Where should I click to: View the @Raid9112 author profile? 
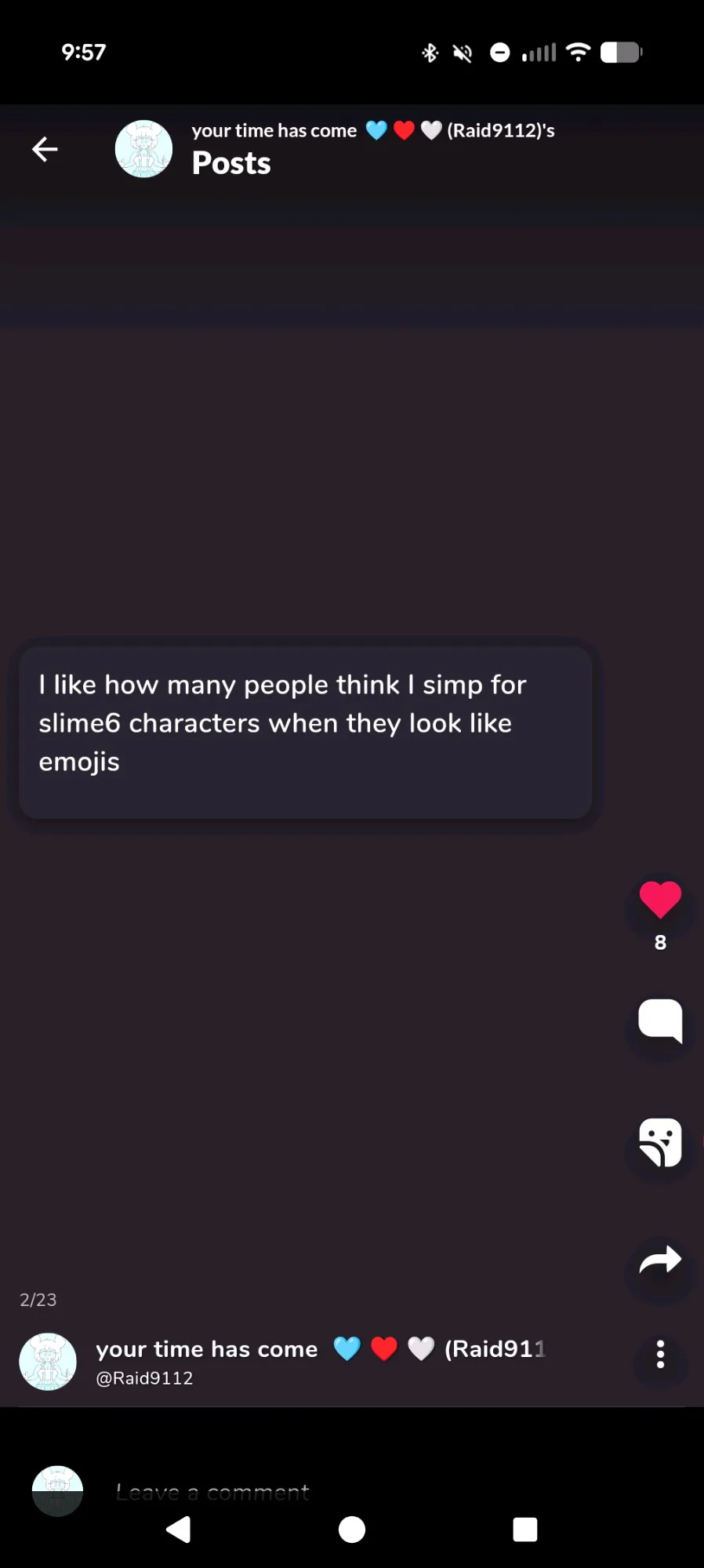point(144,1378)
